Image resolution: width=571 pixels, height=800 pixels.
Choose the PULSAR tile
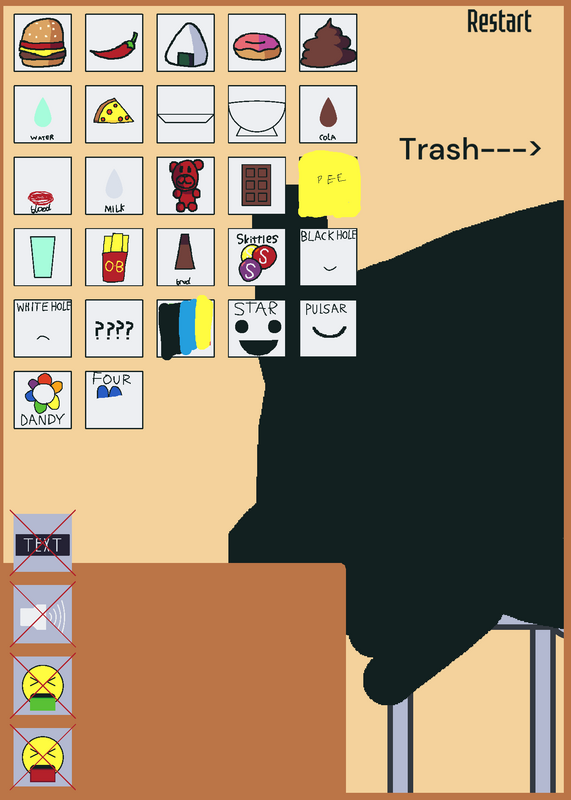click(x=328, y=329)
